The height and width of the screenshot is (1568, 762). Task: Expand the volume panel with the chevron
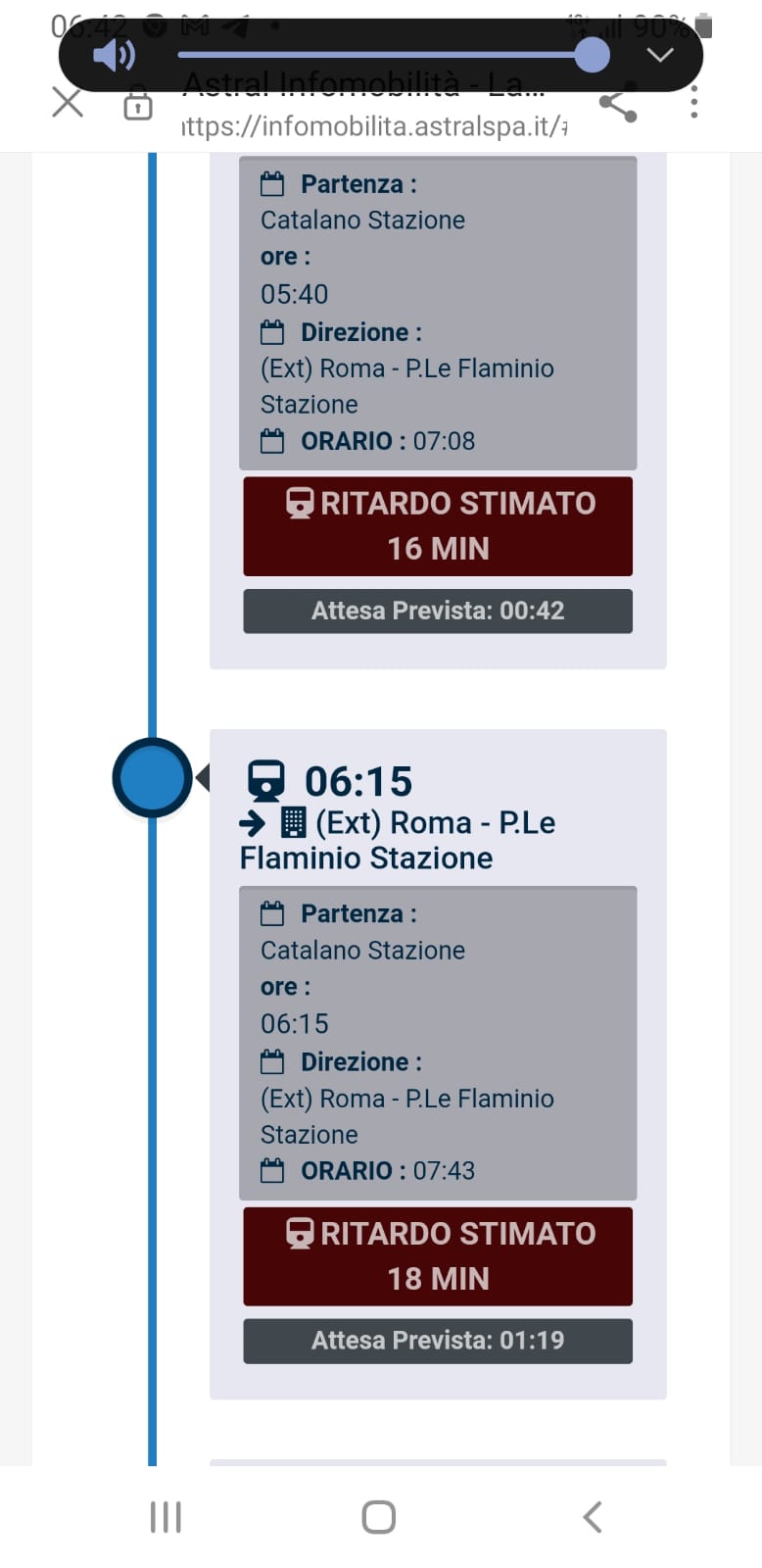tap(660, 55)
